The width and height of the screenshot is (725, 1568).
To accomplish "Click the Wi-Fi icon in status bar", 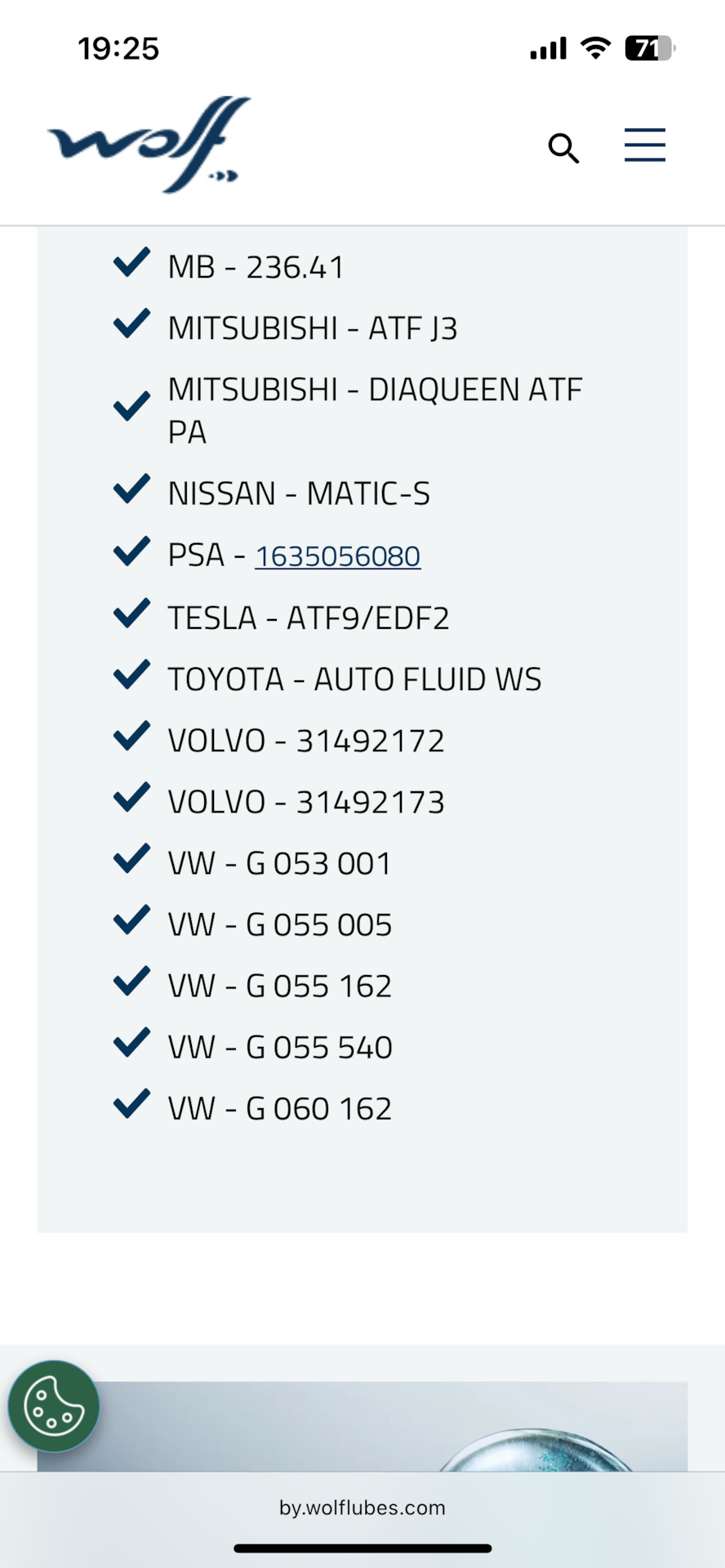I will (x=595, y=47).
